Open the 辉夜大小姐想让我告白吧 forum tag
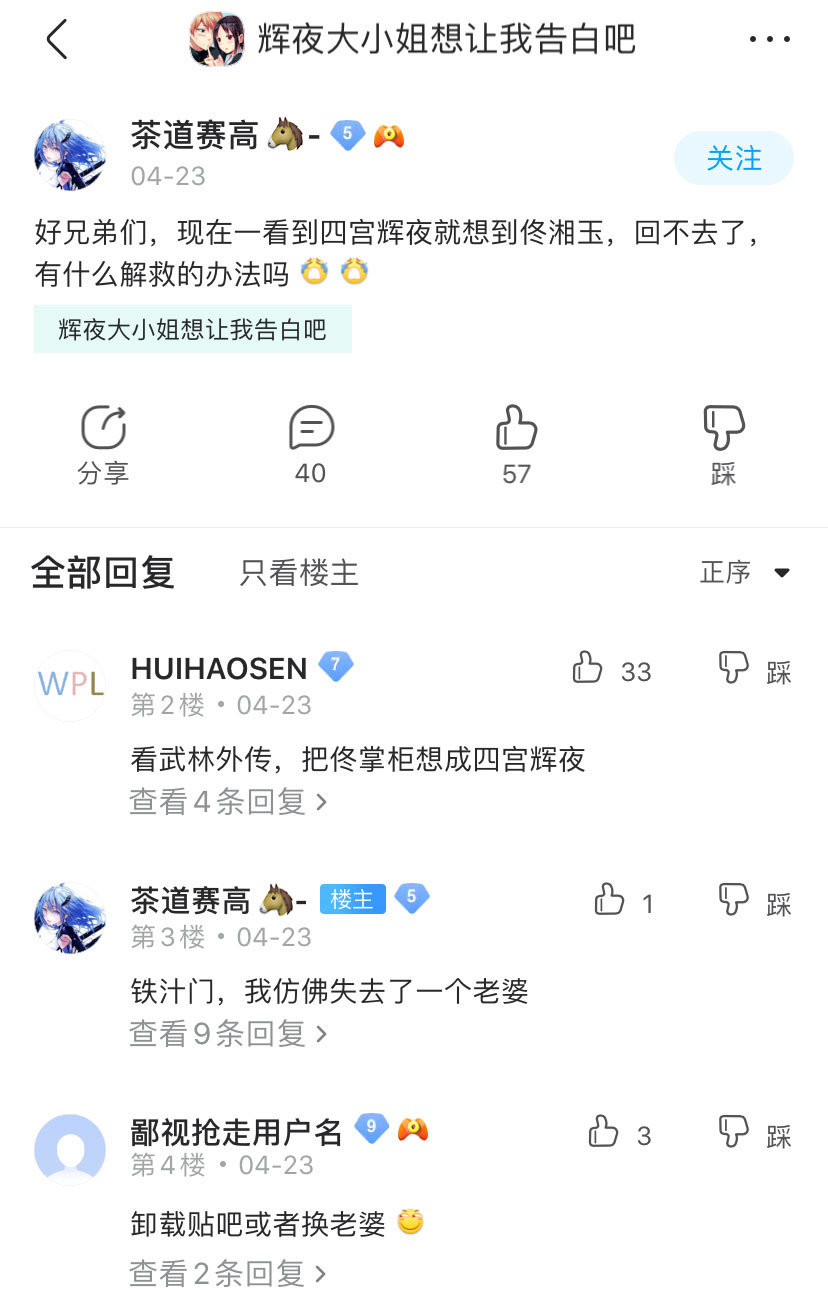The image size is (828, 1302). (x=192, y=330)
